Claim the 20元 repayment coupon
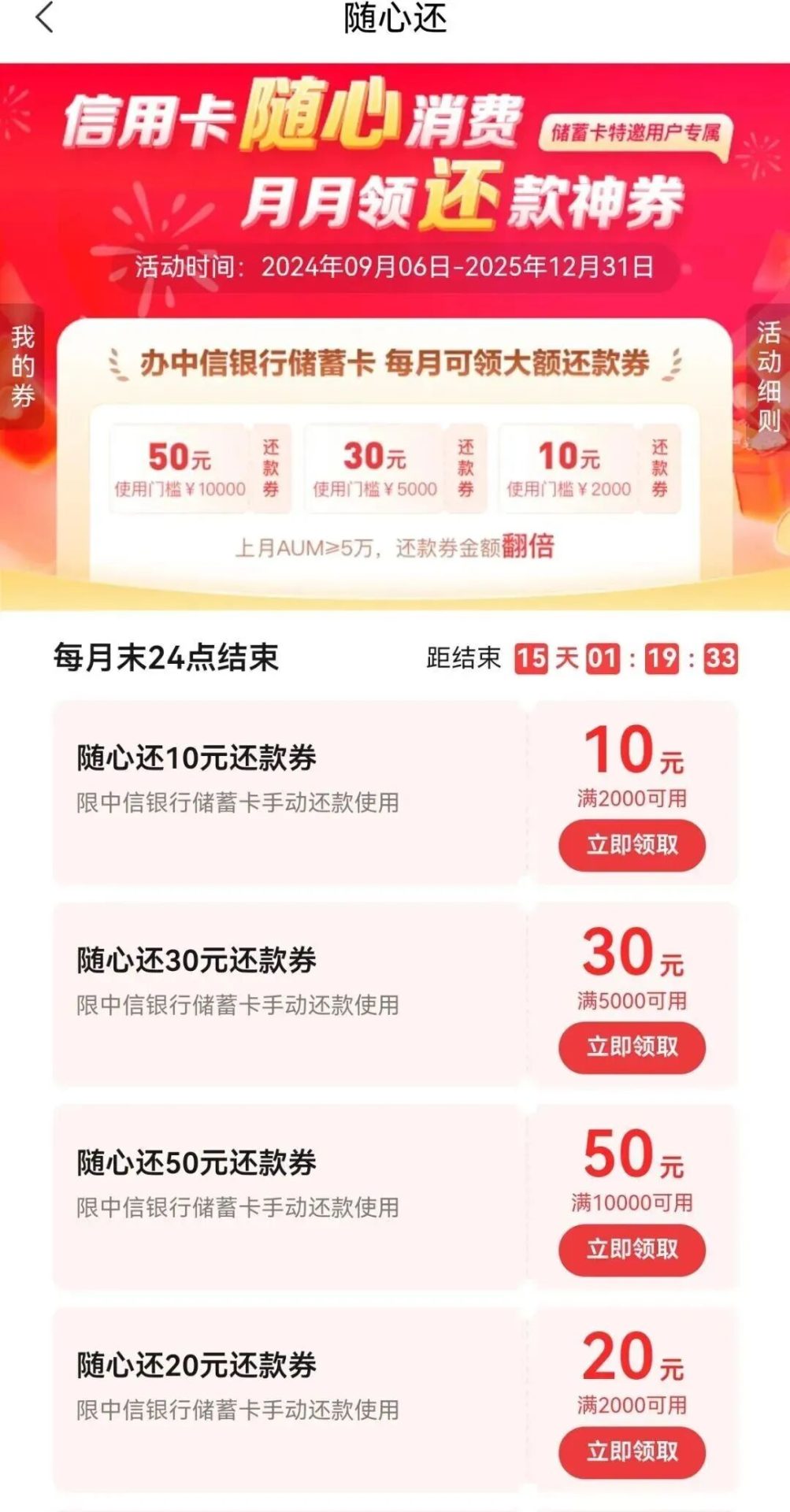This screenshot has height=1512, width=790. (x=632, y=1451)
